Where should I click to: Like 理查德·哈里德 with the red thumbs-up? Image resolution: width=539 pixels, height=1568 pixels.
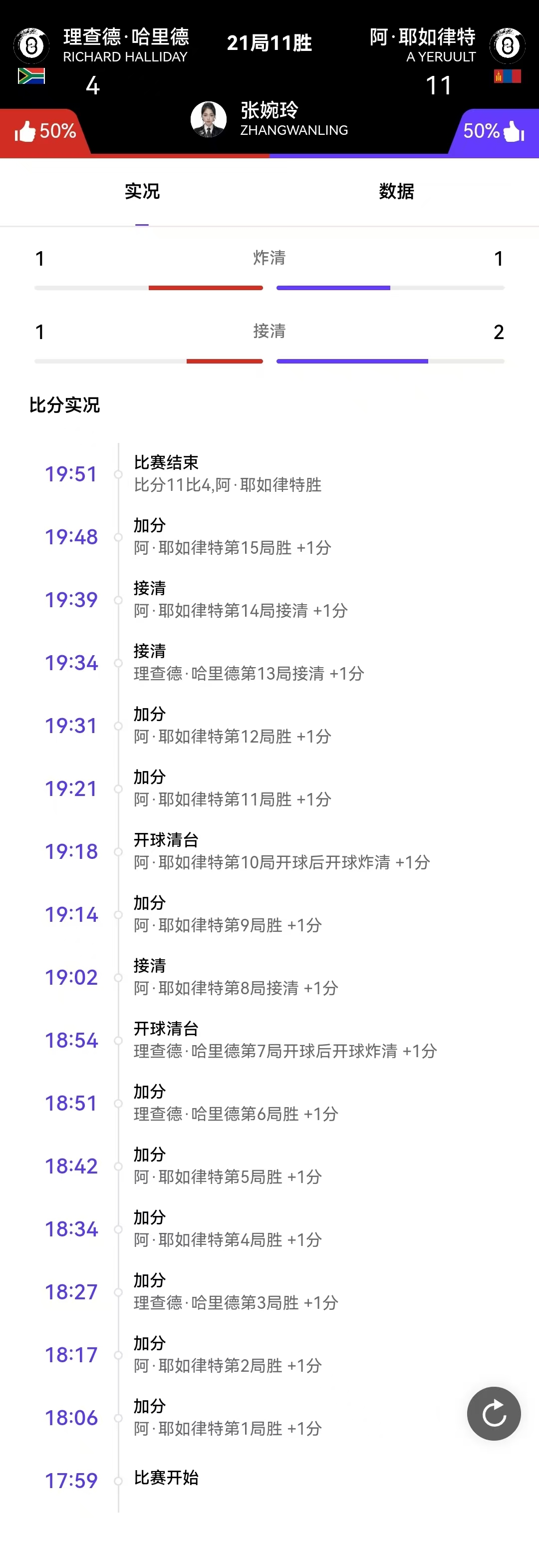click(x=26, y=131)
